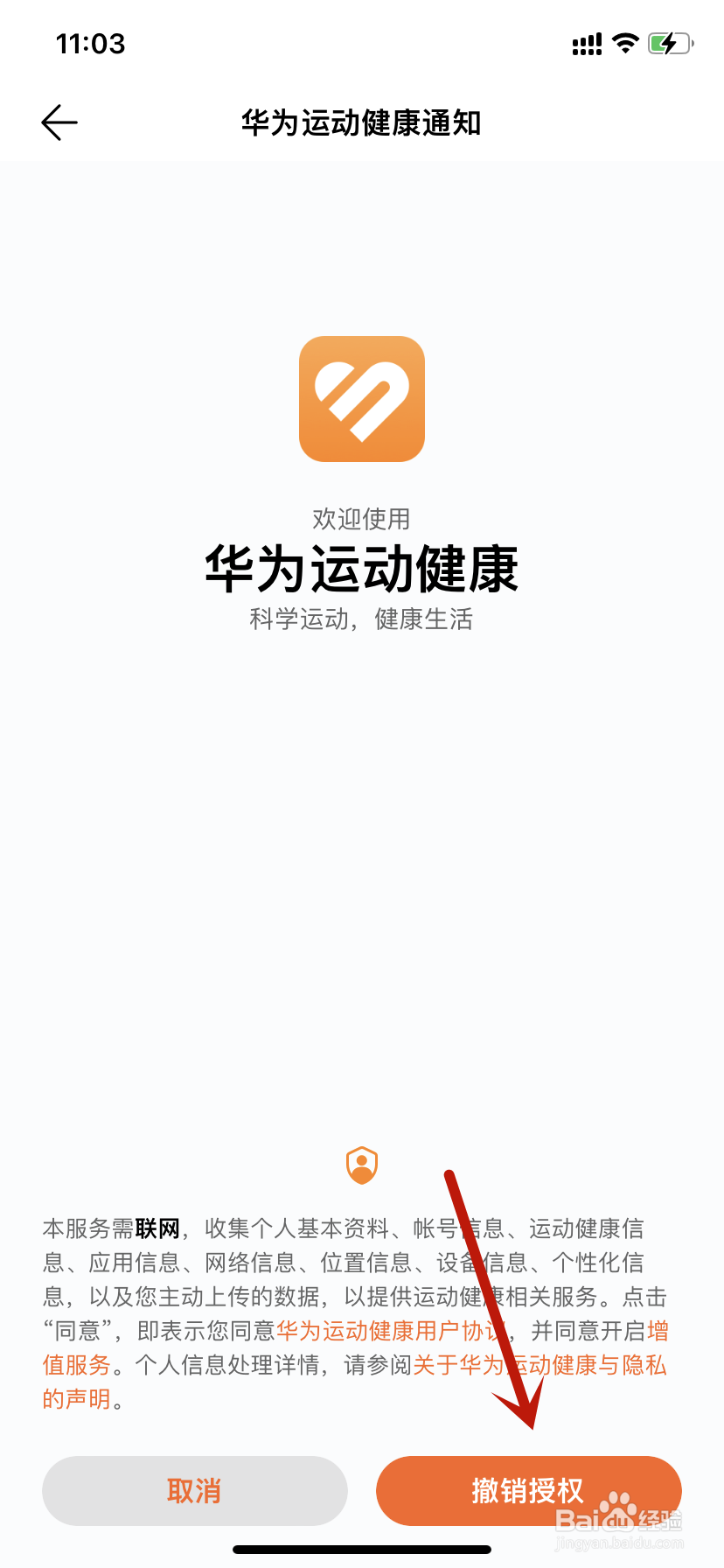Tap the Huawei Health heart logo

coord(361,398)
